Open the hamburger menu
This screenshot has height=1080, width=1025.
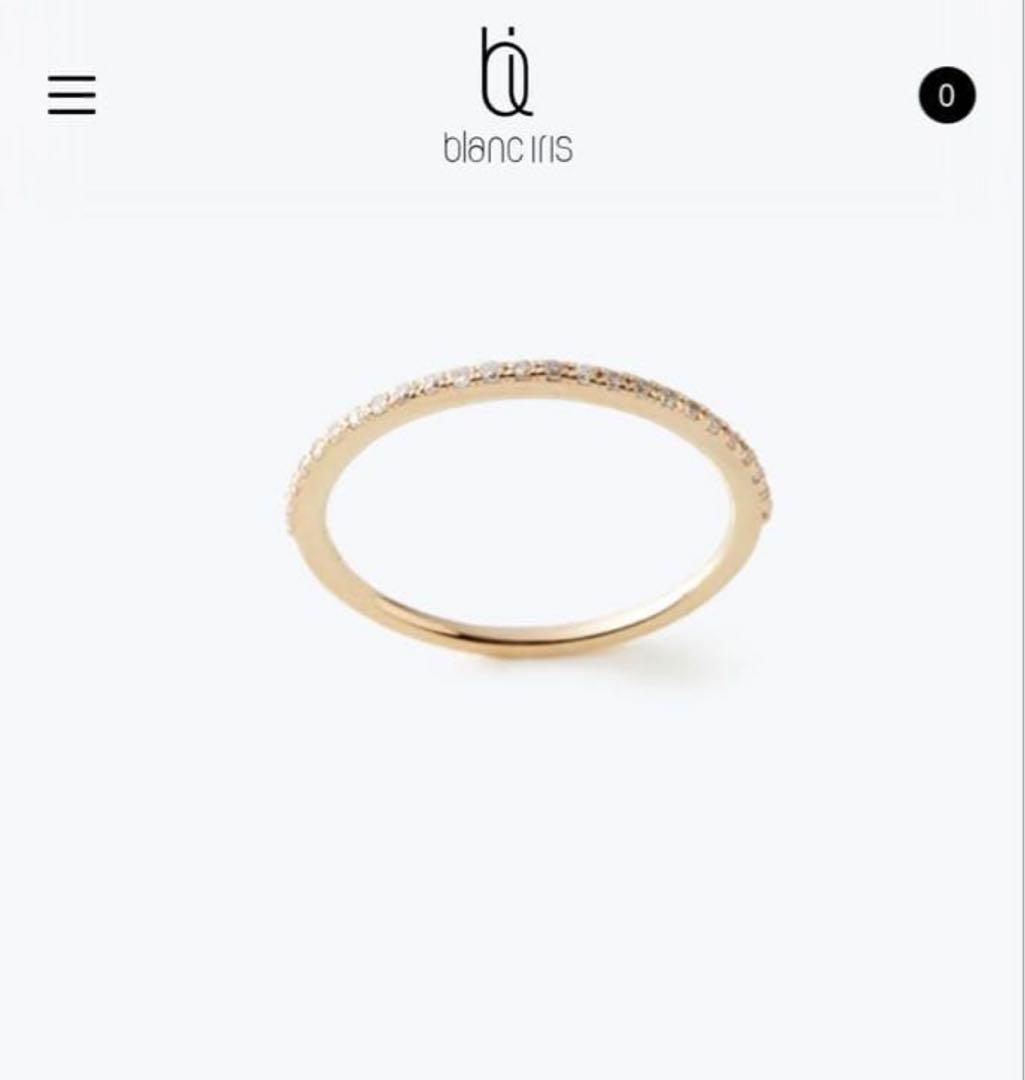coord(72,95)
